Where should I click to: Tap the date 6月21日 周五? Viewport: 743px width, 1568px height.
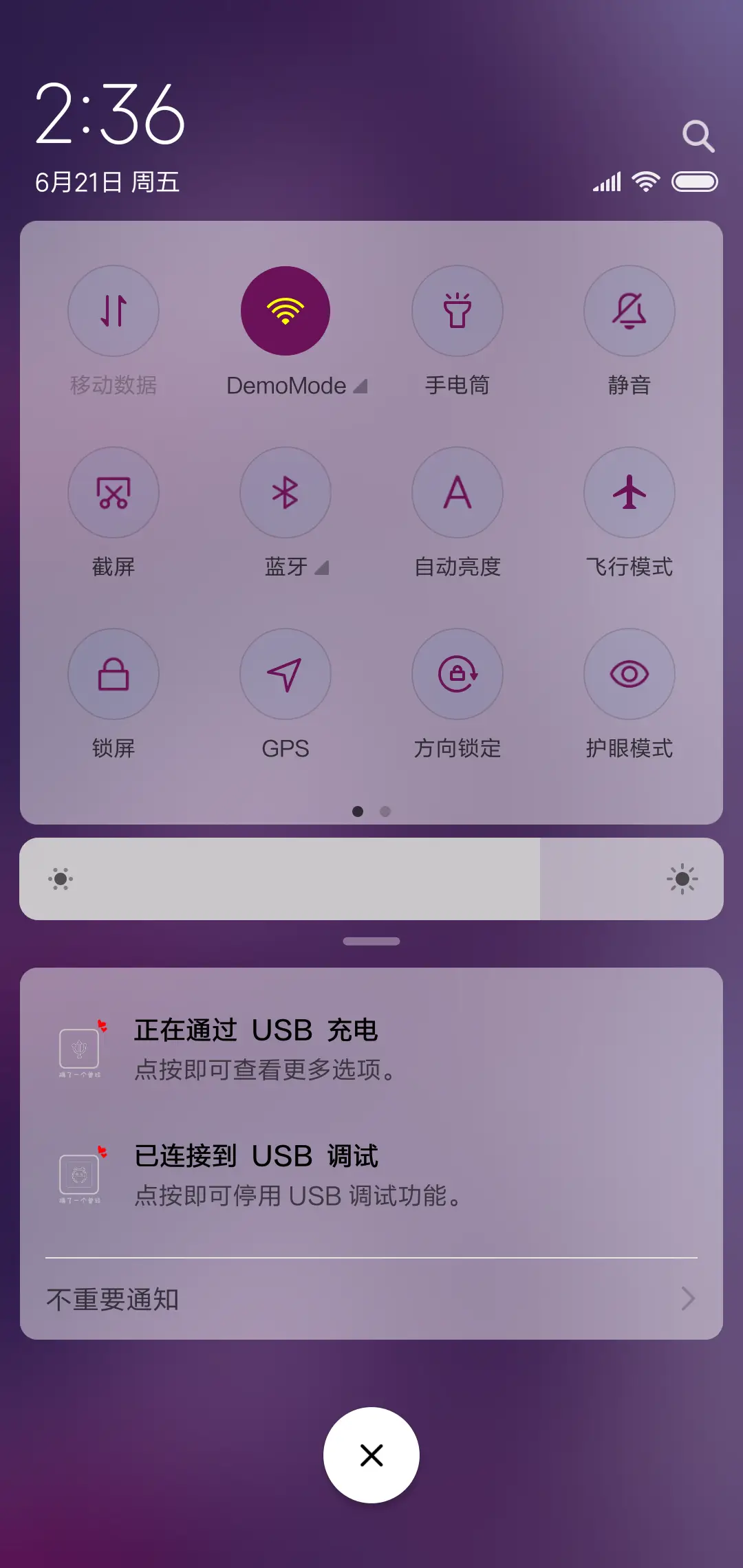click(x=107, y=182)
